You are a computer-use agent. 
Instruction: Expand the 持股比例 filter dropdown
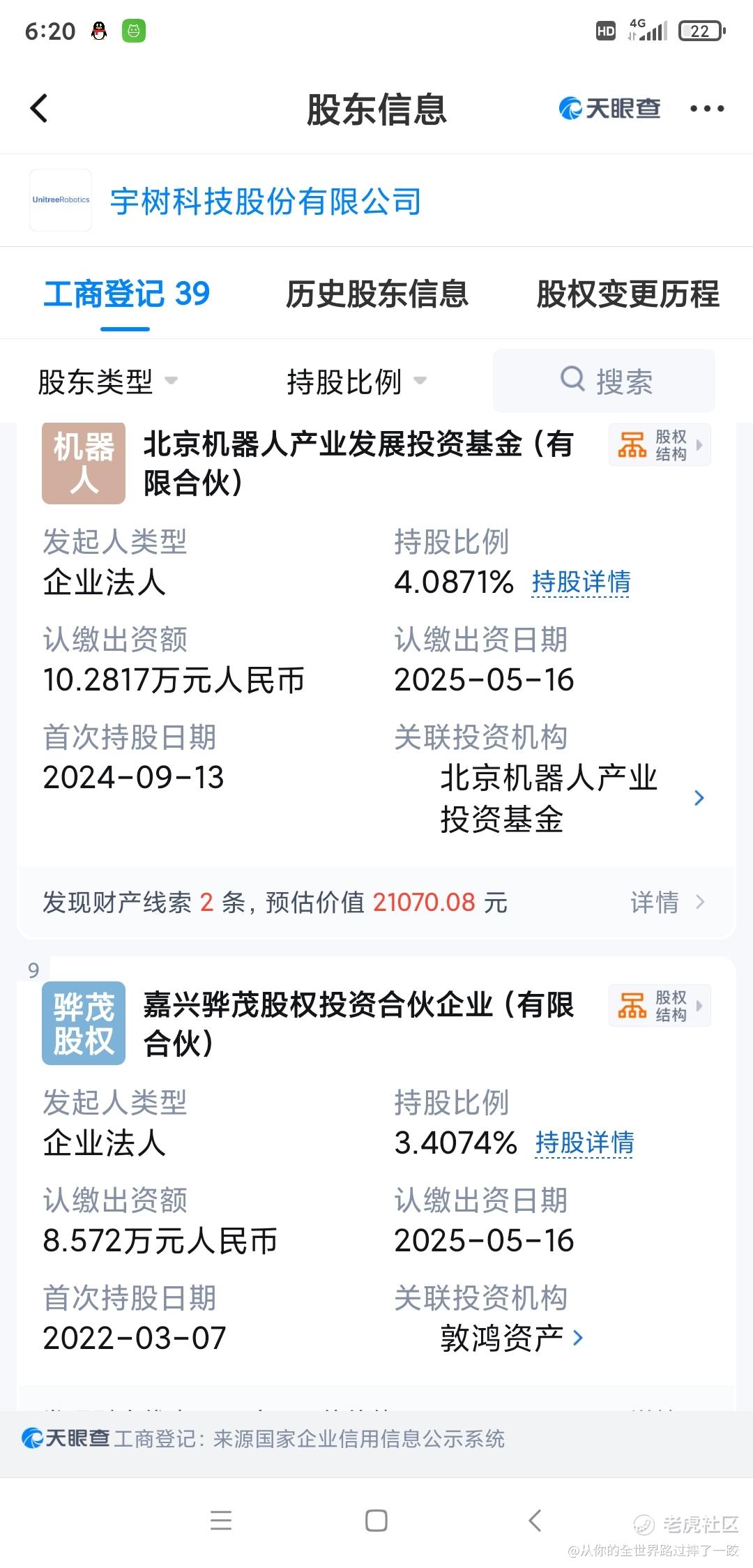click(x=356, y=381)
